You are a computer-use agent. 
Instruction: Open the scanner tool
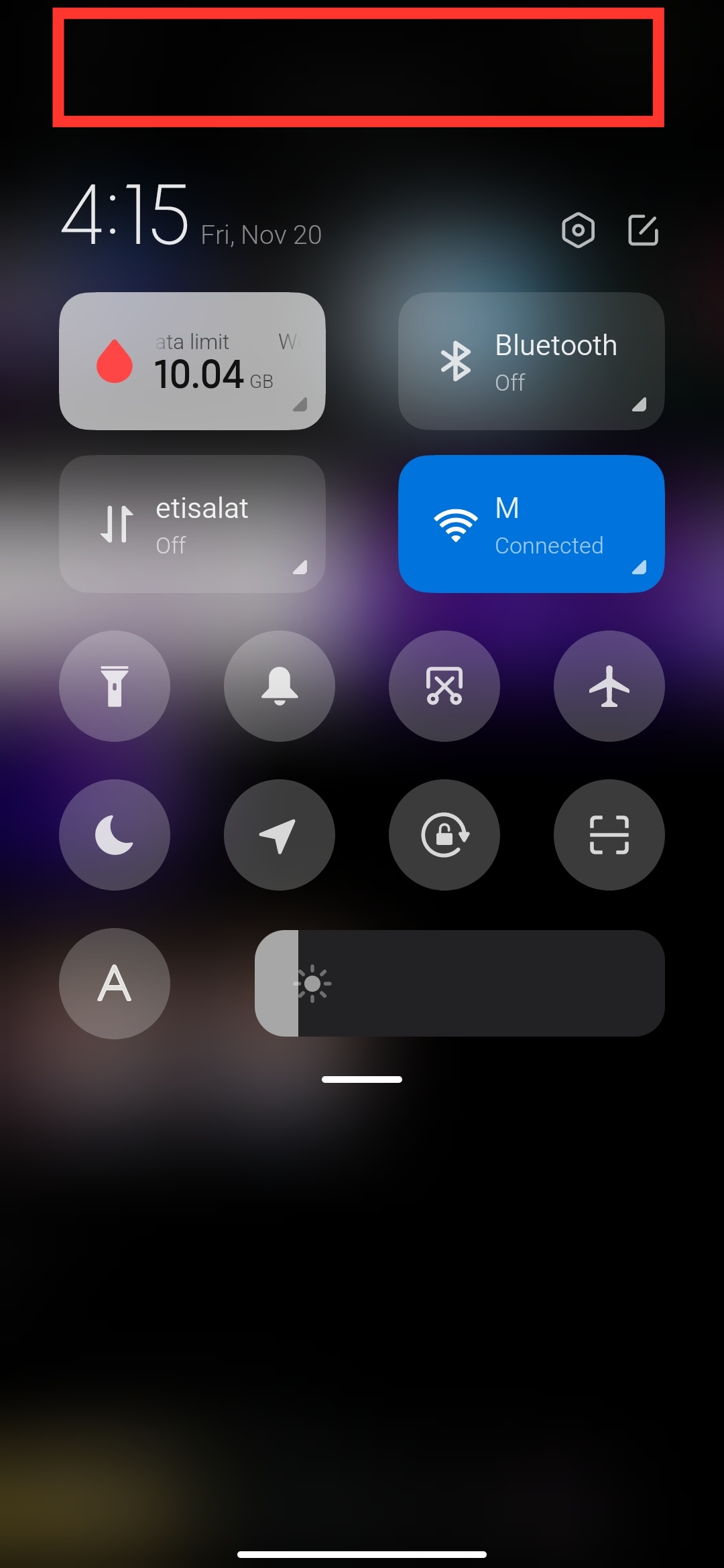pos(609,835)
